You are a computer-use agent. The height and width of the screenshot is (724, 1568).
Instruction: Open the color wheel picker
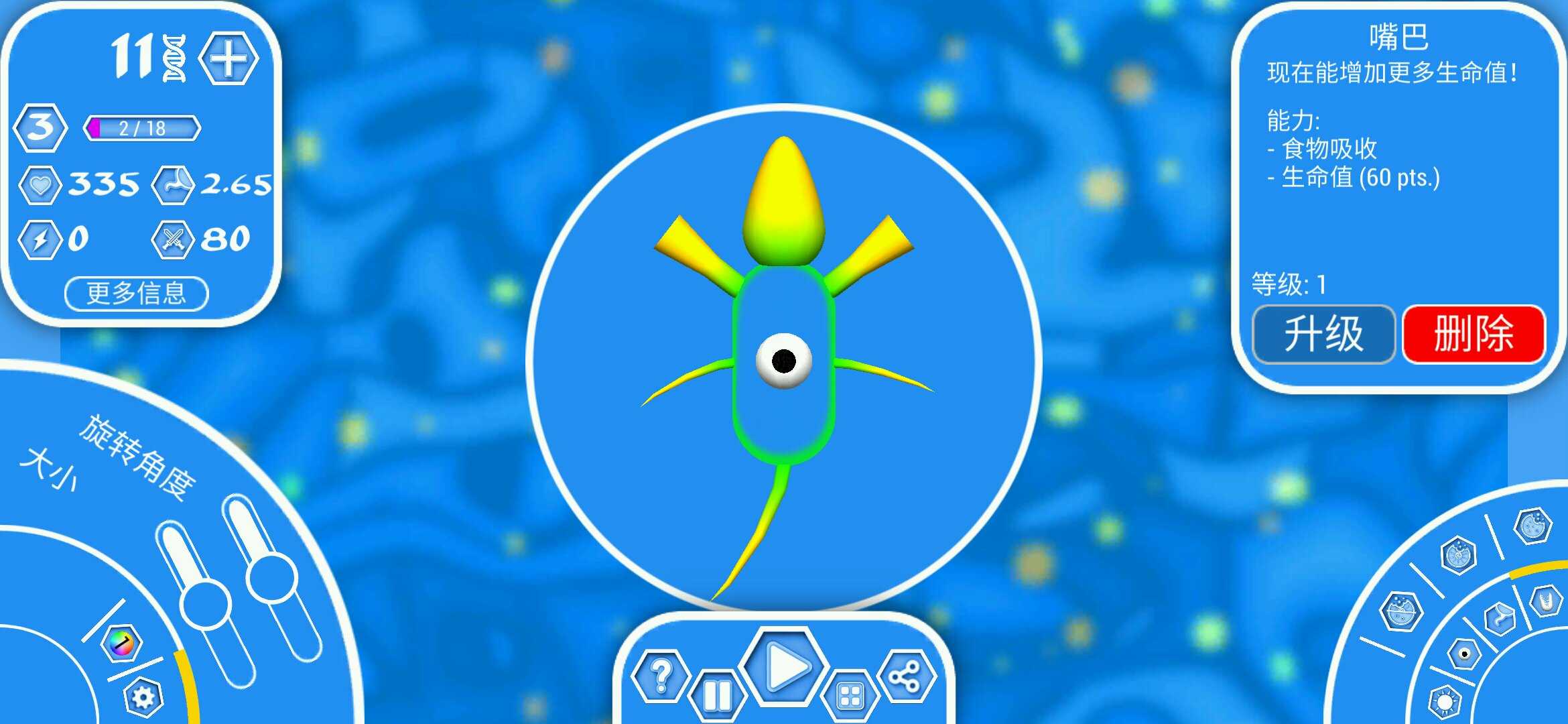pyautogui.click(x=121, y=642)
